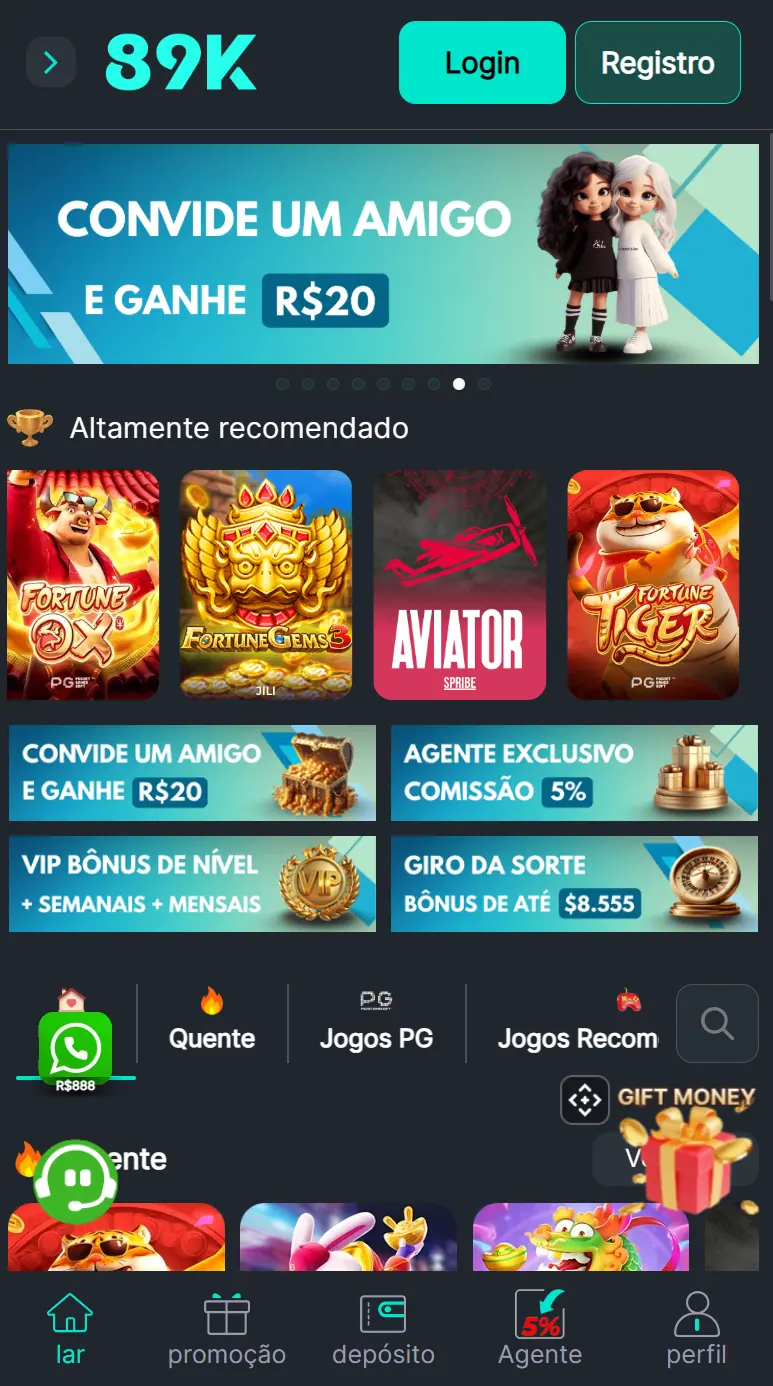Expand the side menu arrow

[x=51, y=64]
